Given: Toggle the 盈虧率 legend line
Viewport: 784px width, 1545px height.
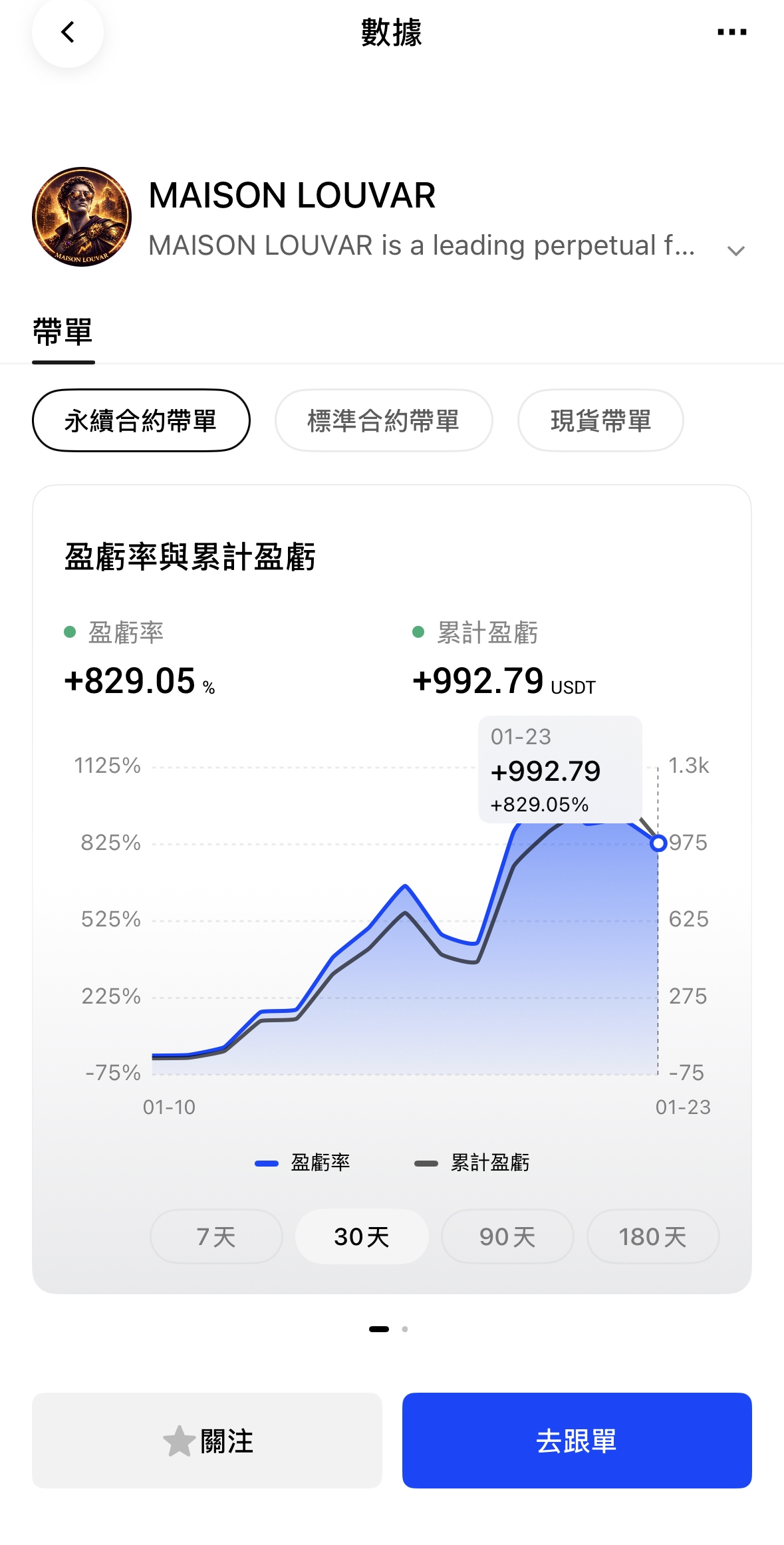Looking at the screenshot, I should pyautogui.click(x=303, y=1163).
